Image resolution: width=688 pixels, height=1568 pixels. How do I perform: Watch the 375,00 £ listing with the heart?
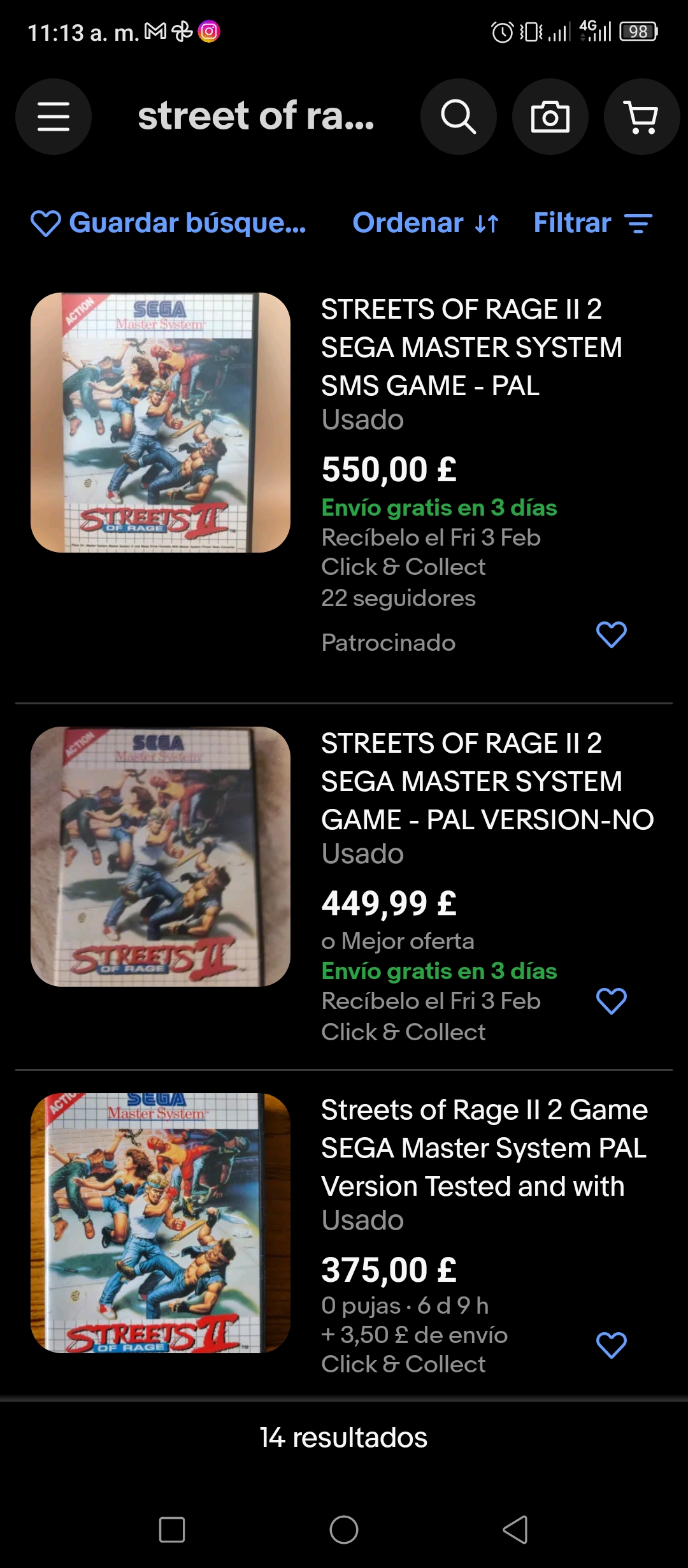pos(612,1345)
